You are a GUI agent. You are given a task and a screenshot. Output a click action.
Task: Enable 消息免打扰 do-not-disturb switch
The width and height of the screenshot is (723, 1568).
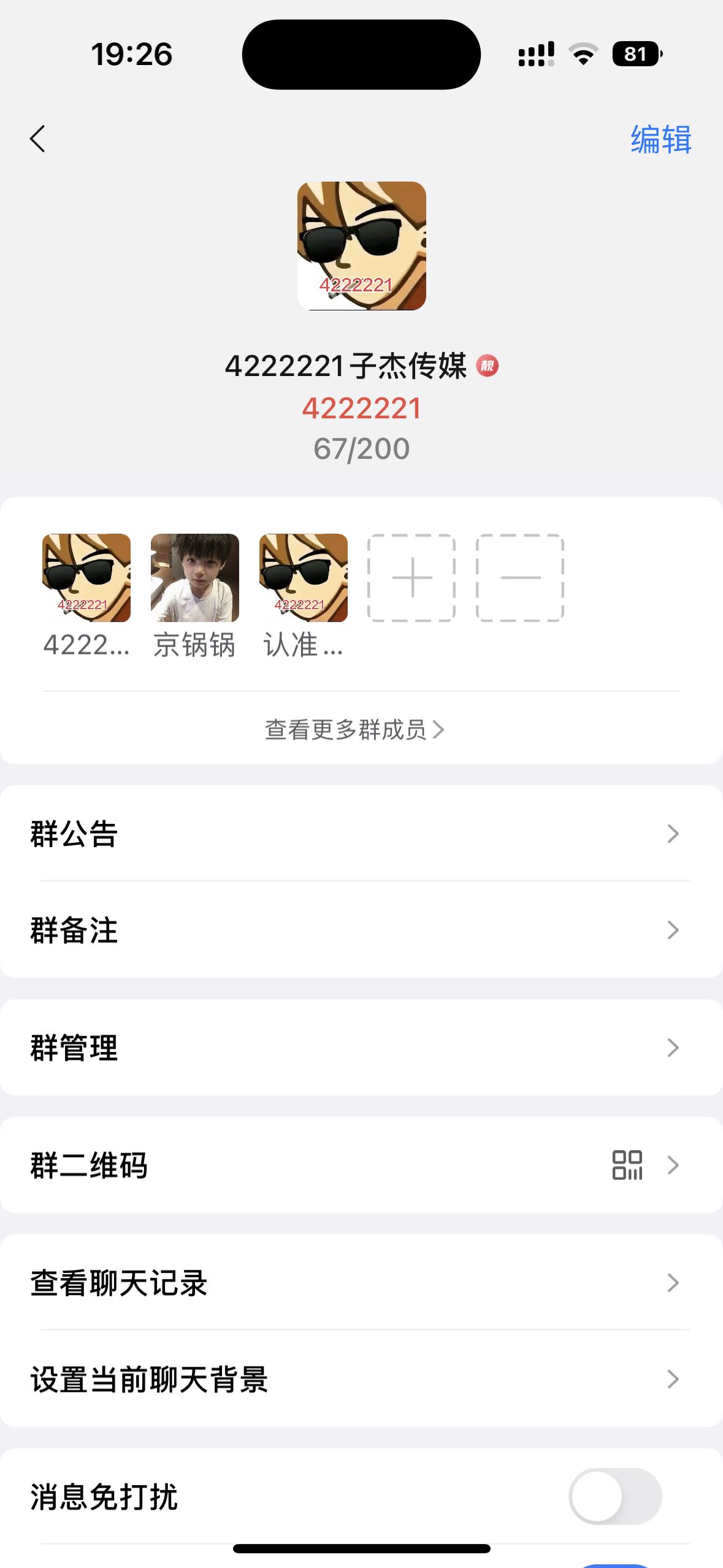[x=614, y=1496]
